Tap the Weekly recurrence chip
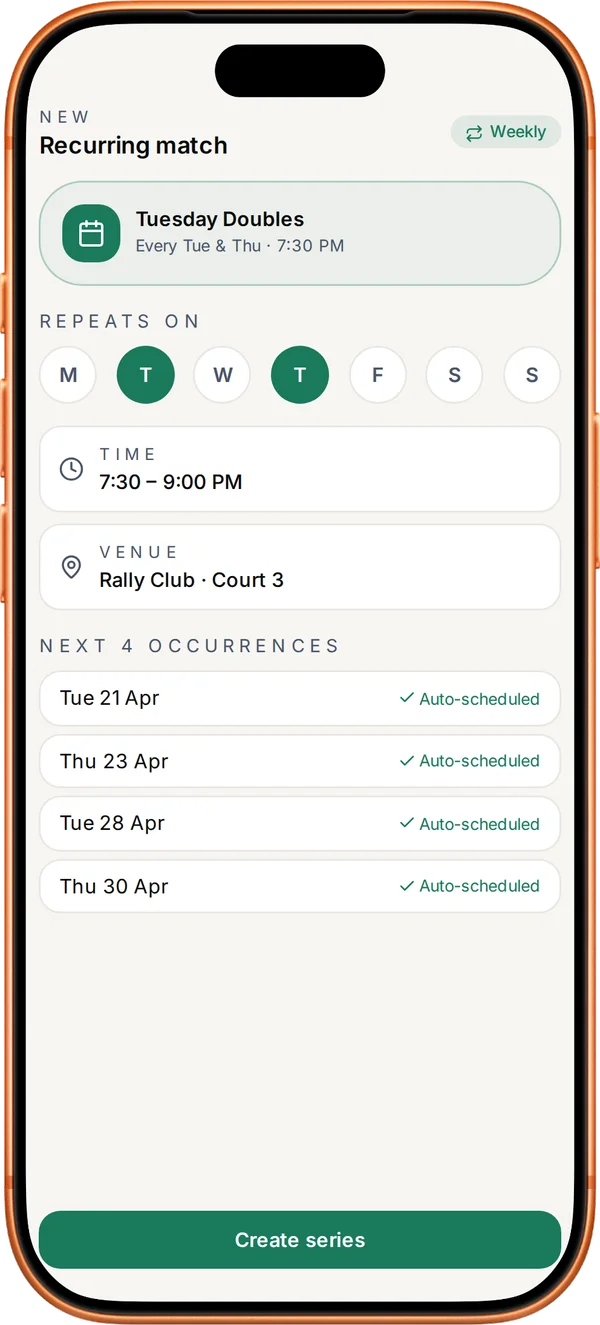 505,132
